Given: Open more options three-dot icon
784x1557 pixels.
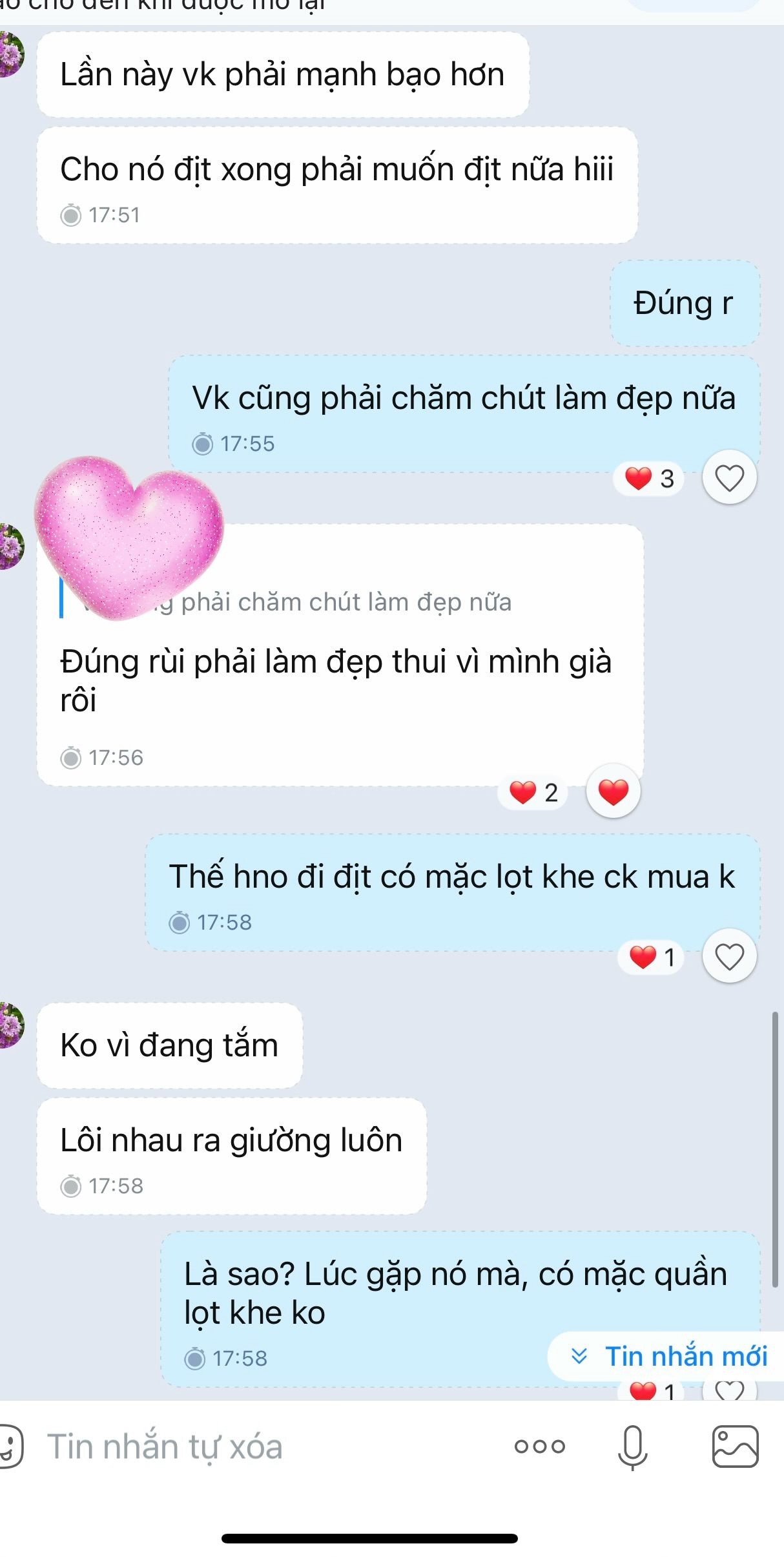Looking at the screenshot, I should pyautogui.click(x=540, y=1447).
